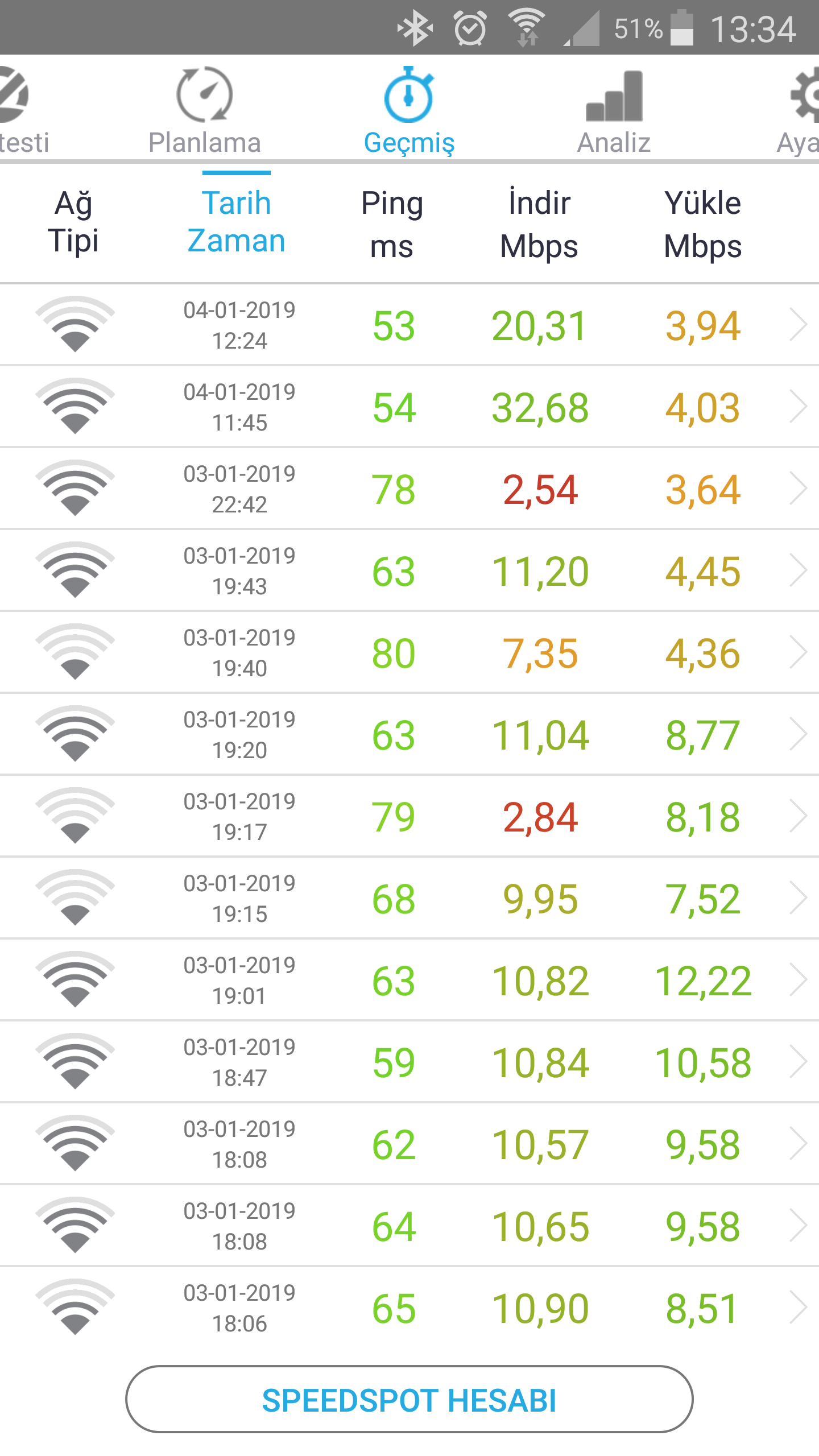Open the 04-01-2019 12:24 test result
The width and height of the screenshot is (819, 1456).
pos(409,325)
